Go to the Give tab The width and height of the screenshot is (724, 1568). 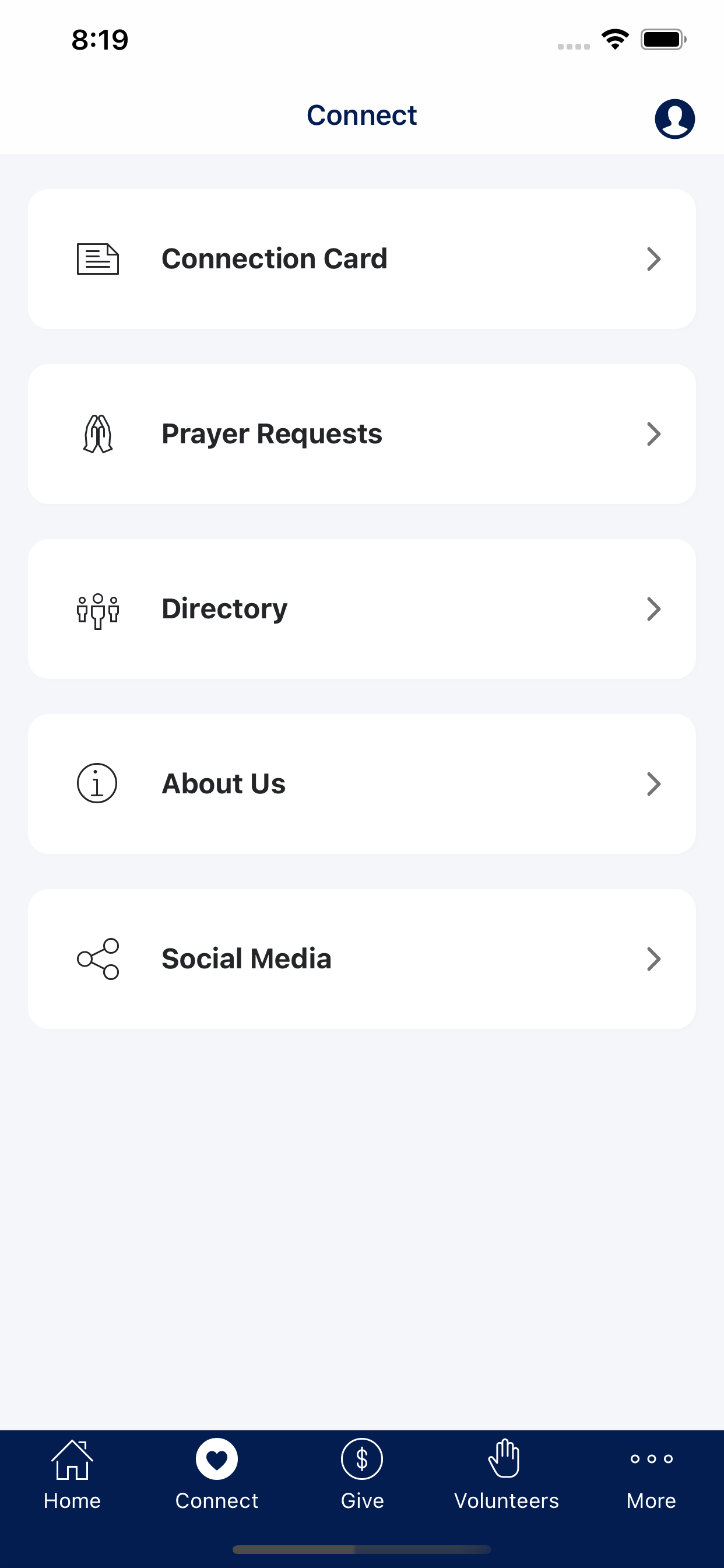click(362, 1475)
